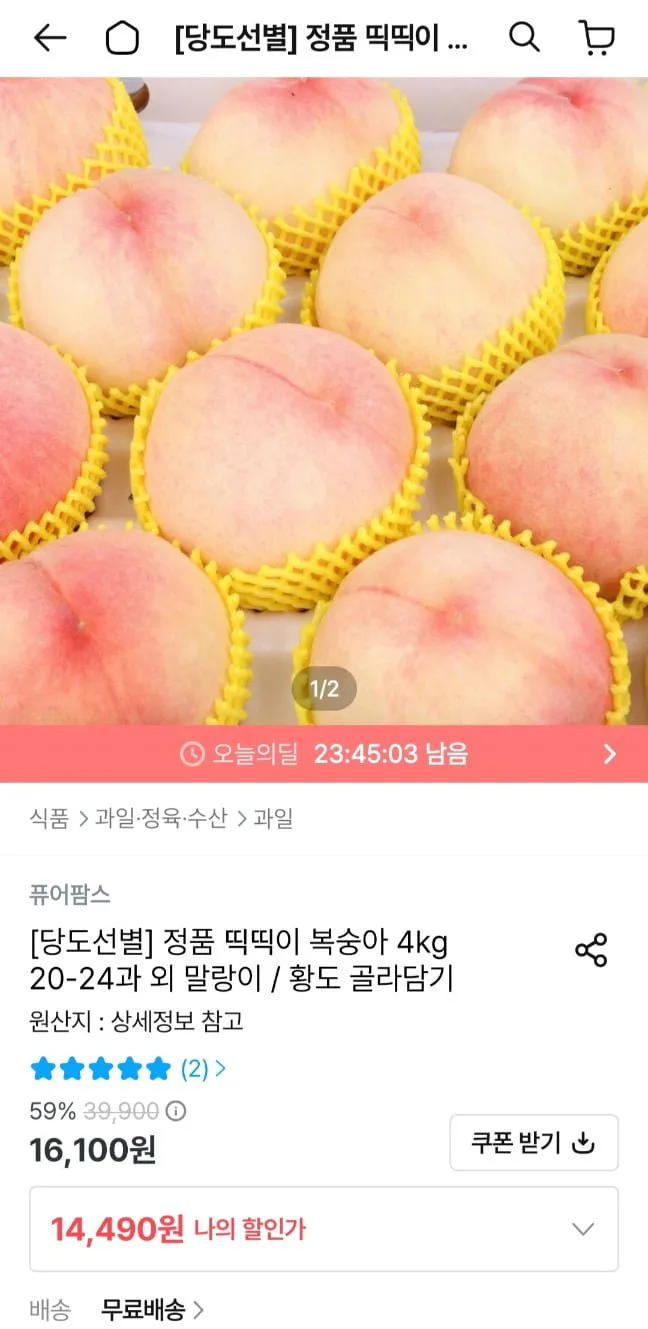This screenshot has height=1329, width=648.
Task: Open the home icon in the app bar
Action: pyautogui.click(x=122, y=38)
